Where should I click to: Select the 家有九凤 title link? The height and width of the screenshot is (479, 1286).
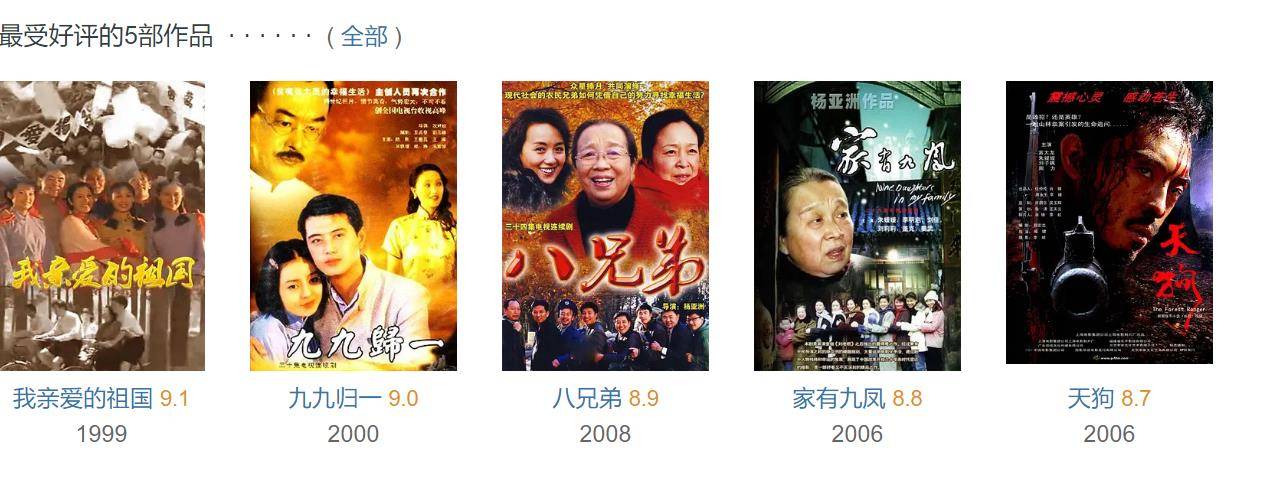click(838, 399)
